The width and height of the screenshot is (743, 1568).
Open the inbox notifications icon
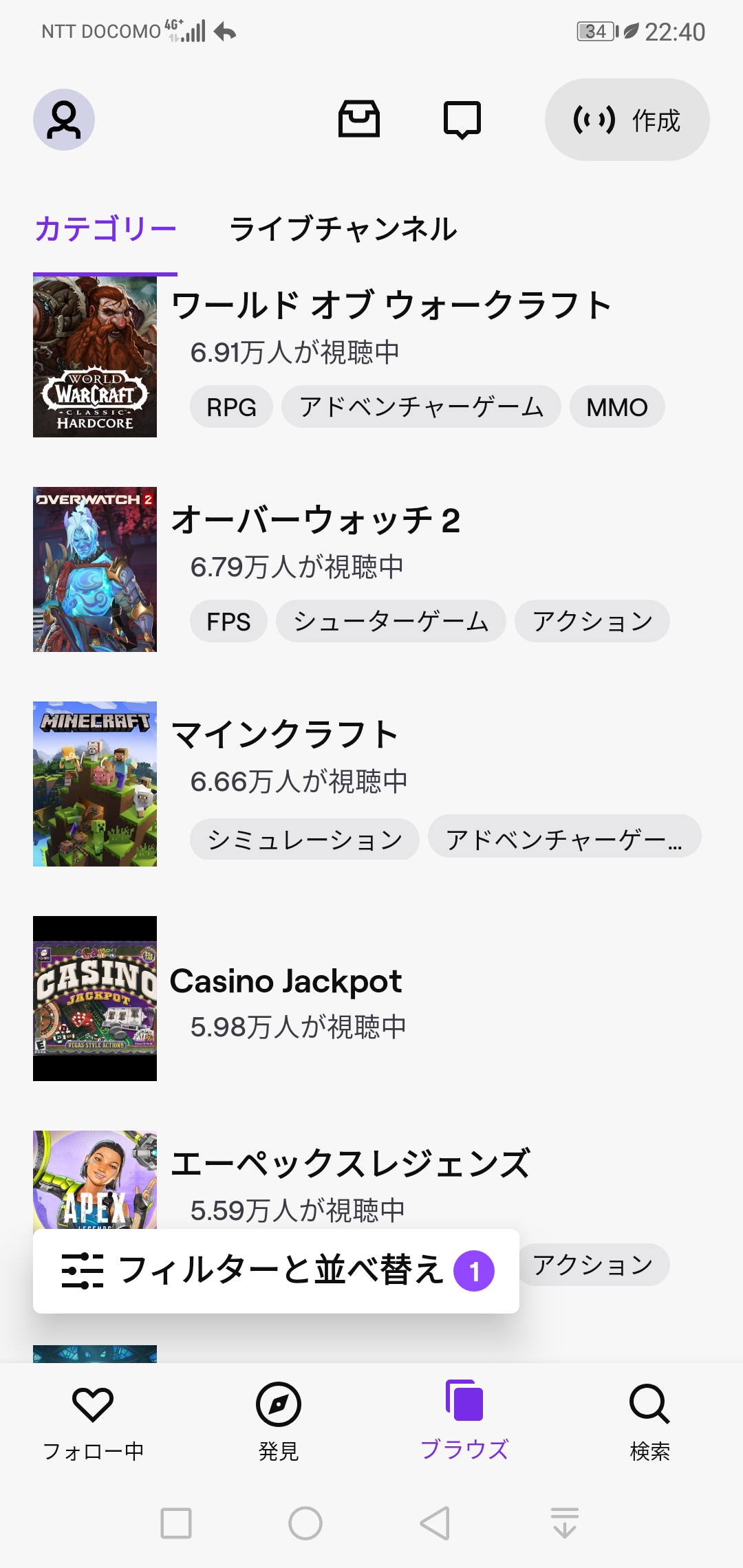tap(358, 120)
